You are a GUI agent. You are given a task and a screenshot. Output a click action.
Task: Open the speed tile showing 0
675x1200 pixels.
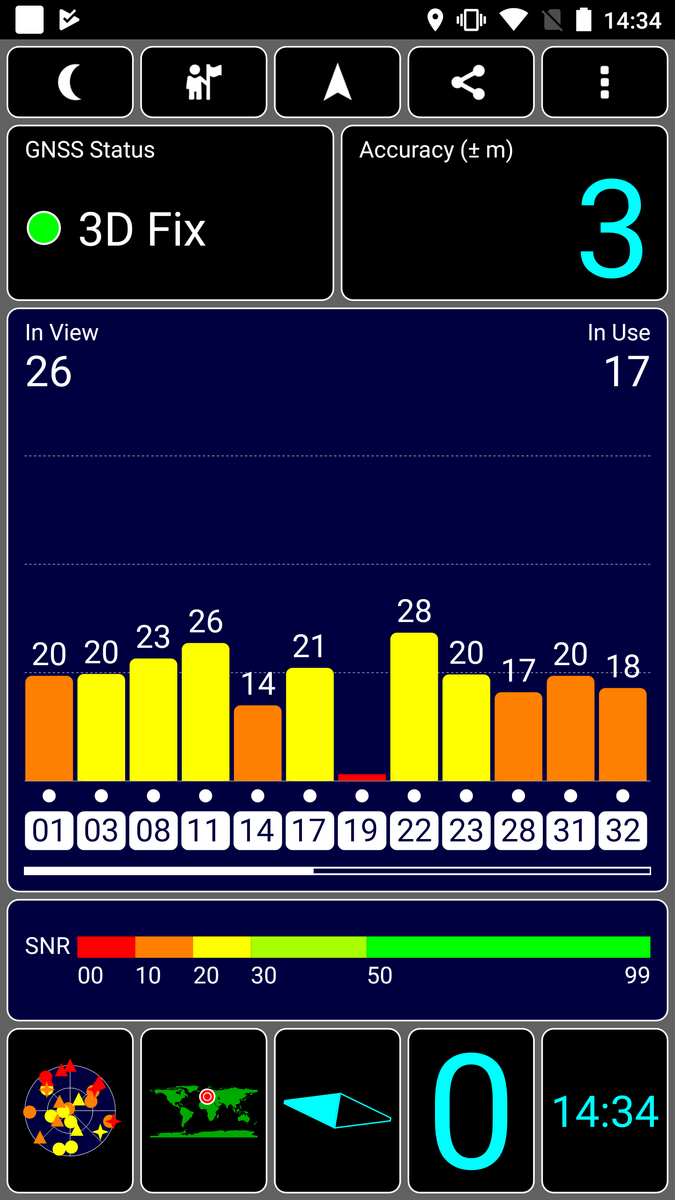pyautogui.click(x=471, y=1110)
